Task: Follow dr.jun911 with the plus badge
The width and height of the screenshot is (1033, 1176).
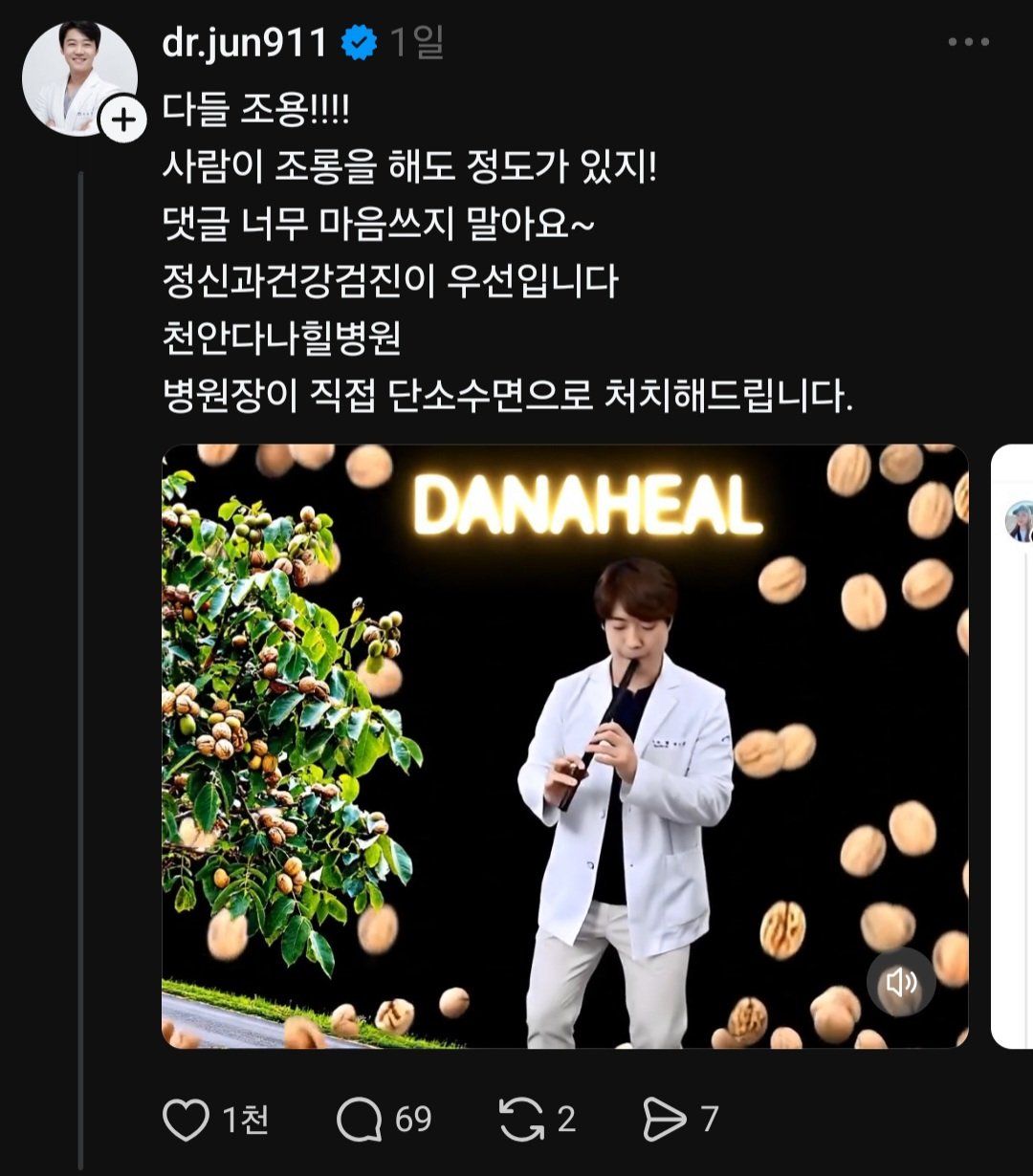Action: coord(123,120)
